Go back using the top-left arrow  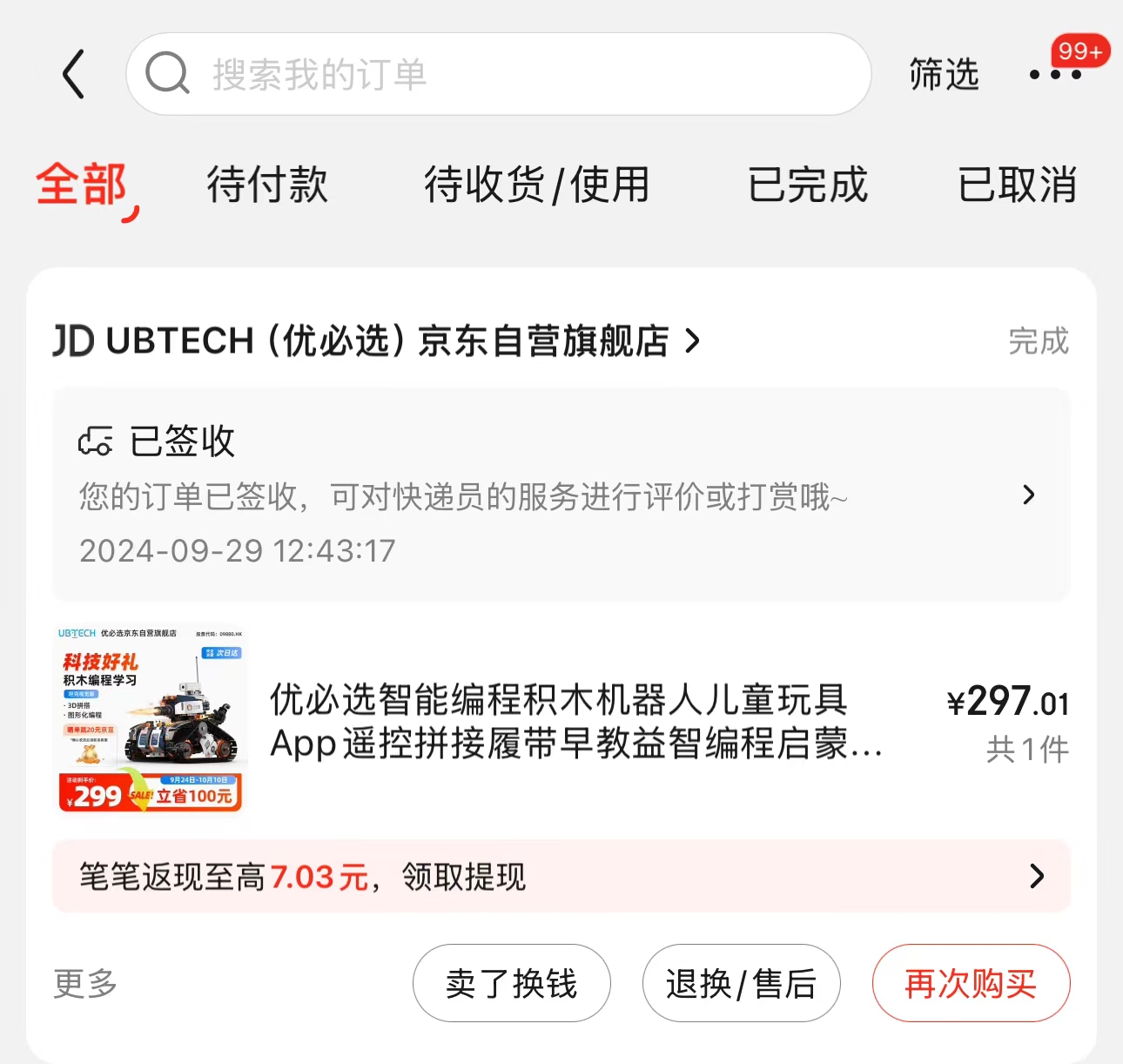click(75, 74)
